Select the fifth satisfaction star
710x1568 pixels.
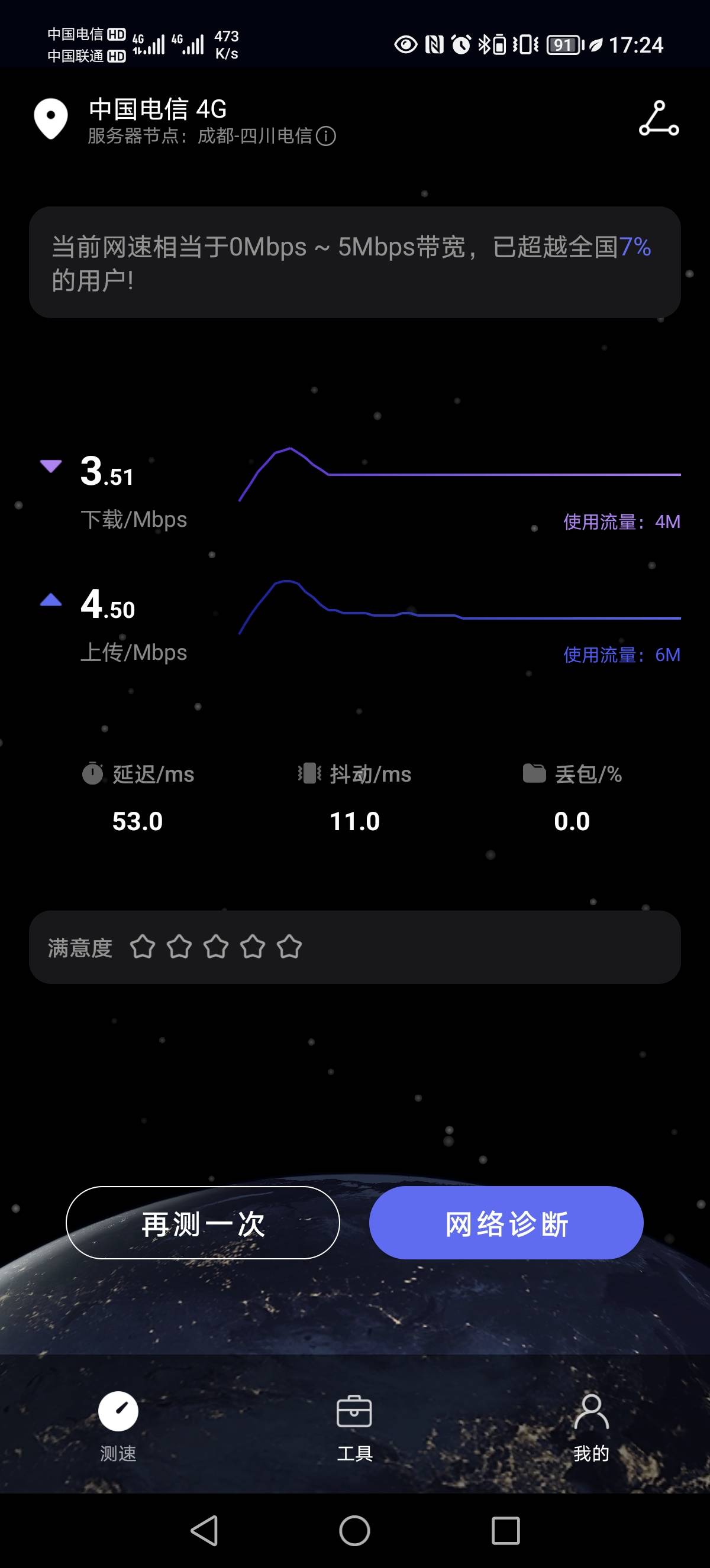[289, 947]
